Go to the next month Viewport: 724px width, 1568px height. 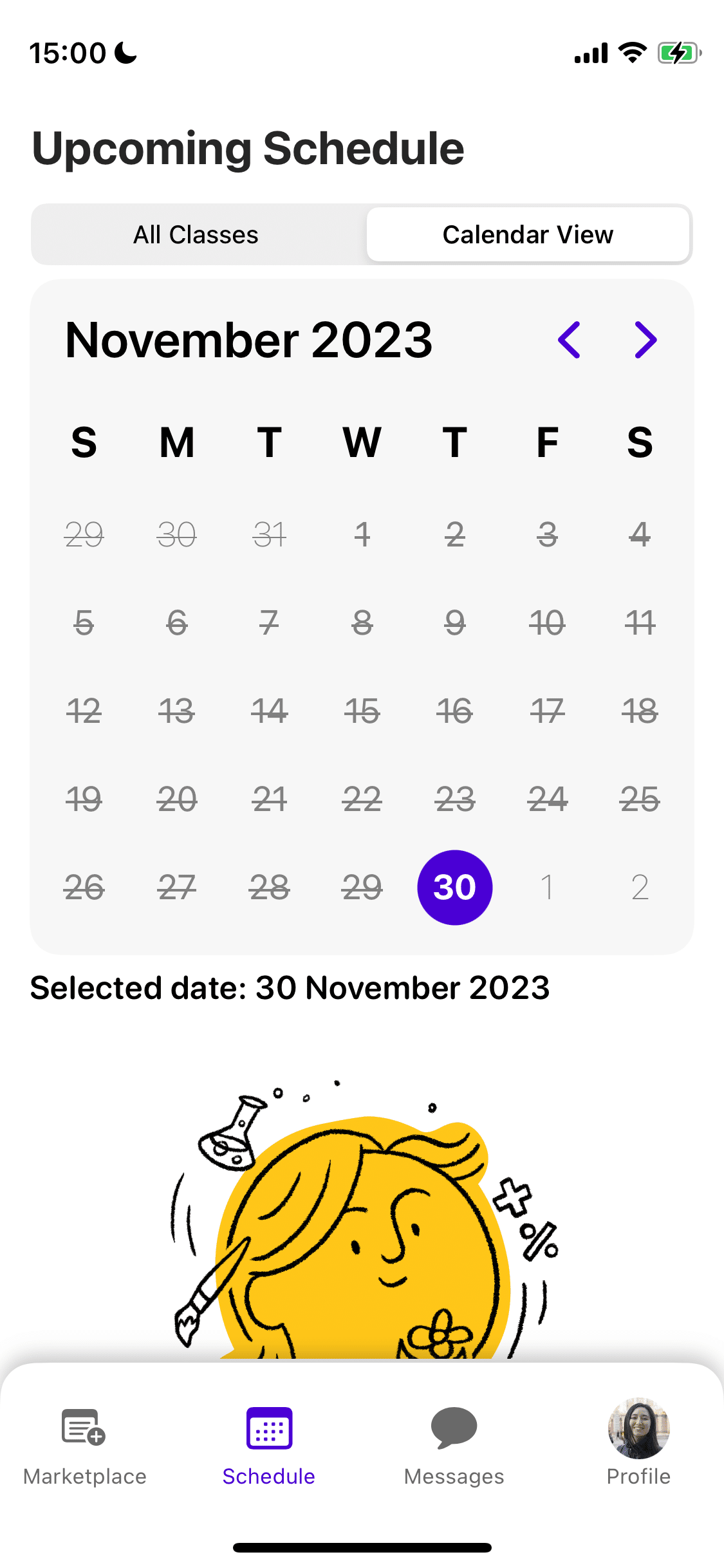(x=645, y=340)
